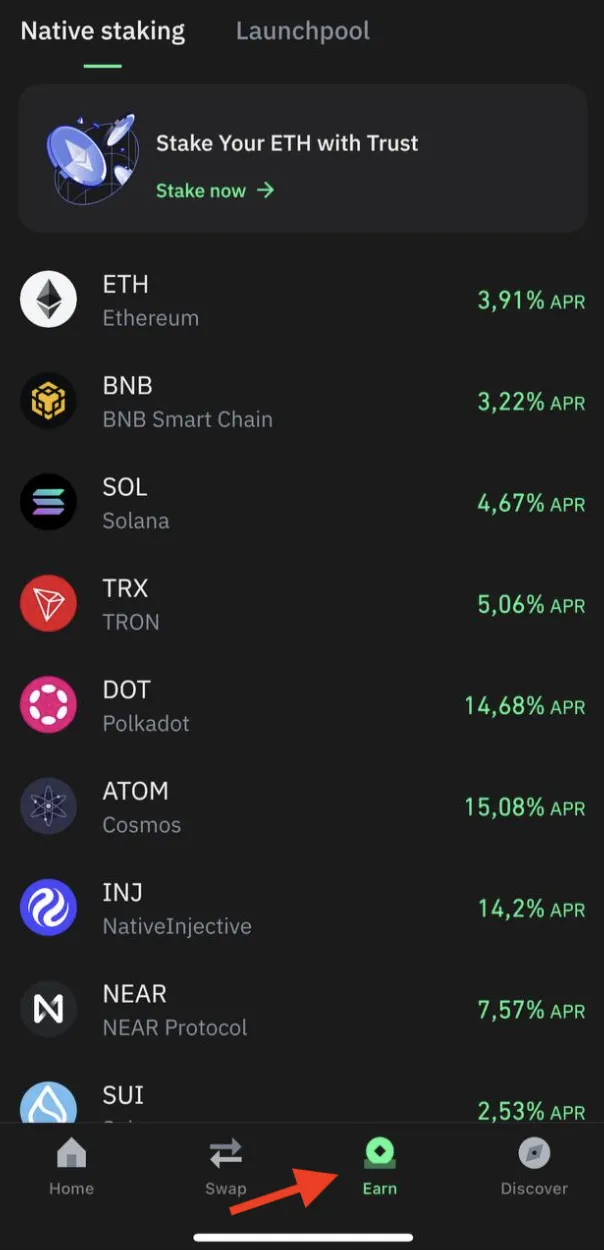Open ETH Ethereum staking row
604x1250 pixels.
coord(301,300)
